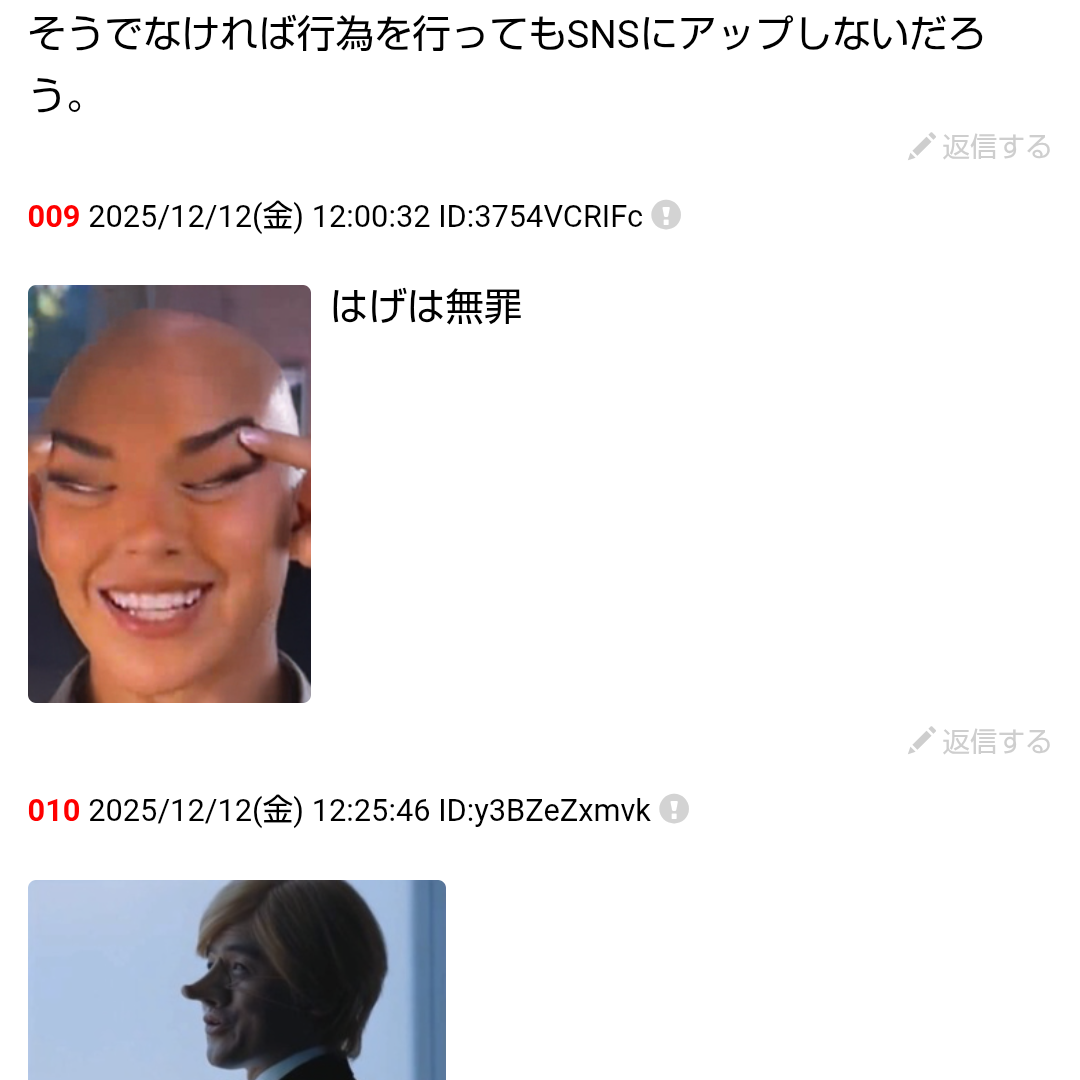Reply to post 009 via its 返信する
The image size is (1080, 1080).
pyautogui.click(x=980, y=742)
